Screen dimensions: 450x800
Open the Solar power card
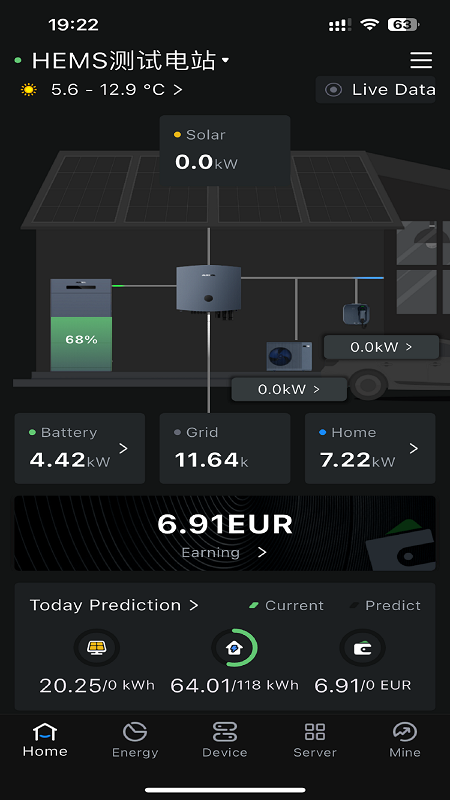[x=225, y=151]
